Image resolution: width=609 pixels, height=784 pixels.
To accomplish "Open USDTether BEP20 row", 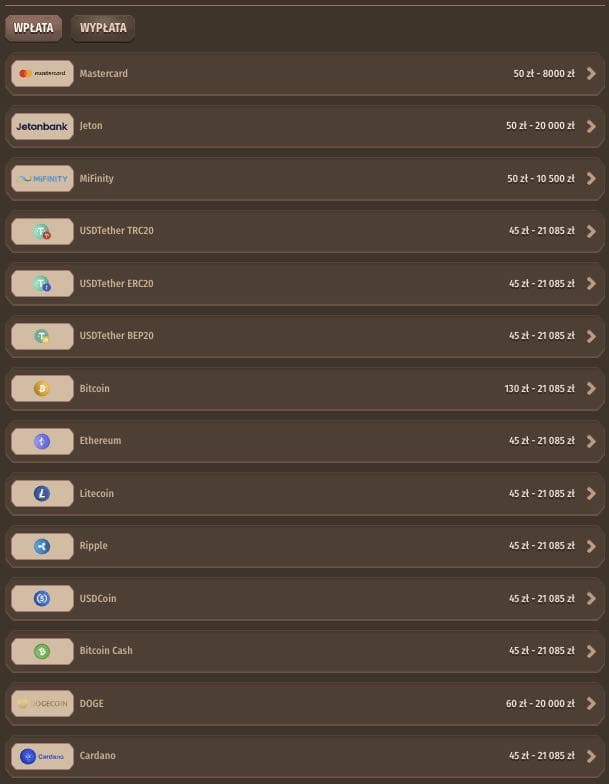I will tap(304, 336).
